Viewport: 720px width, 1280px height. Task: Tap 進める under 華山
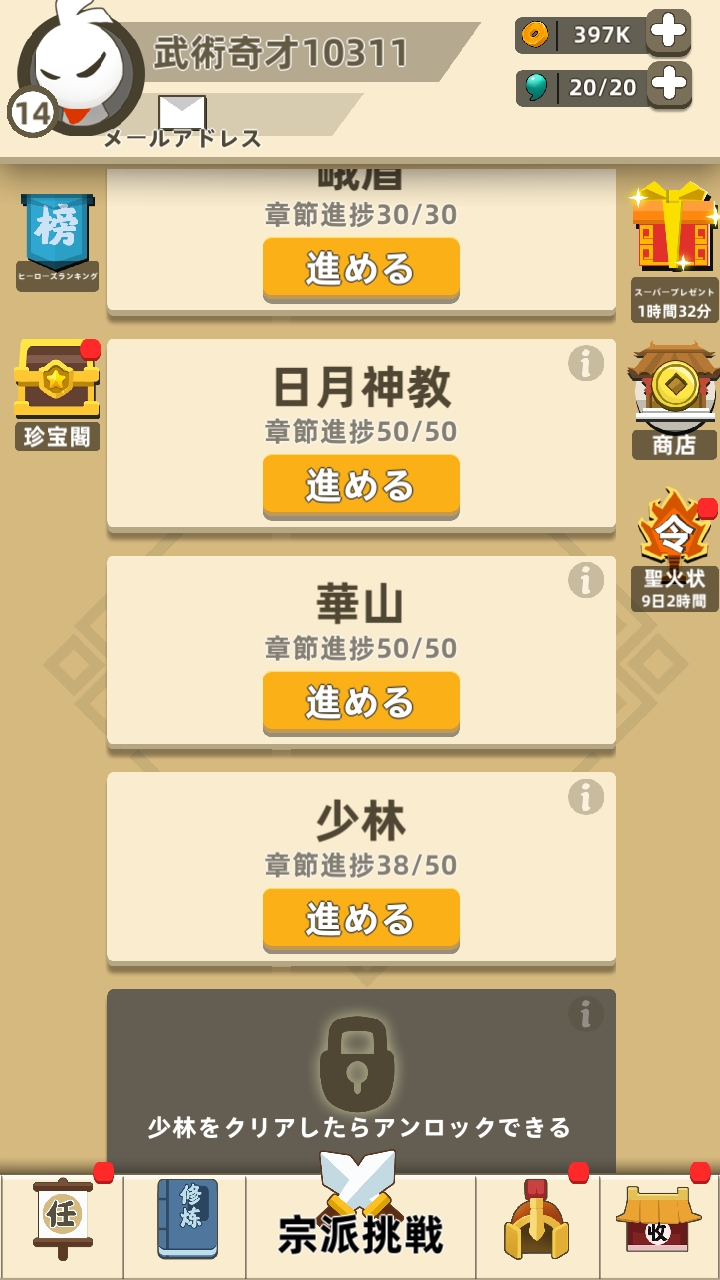point(361,702)
